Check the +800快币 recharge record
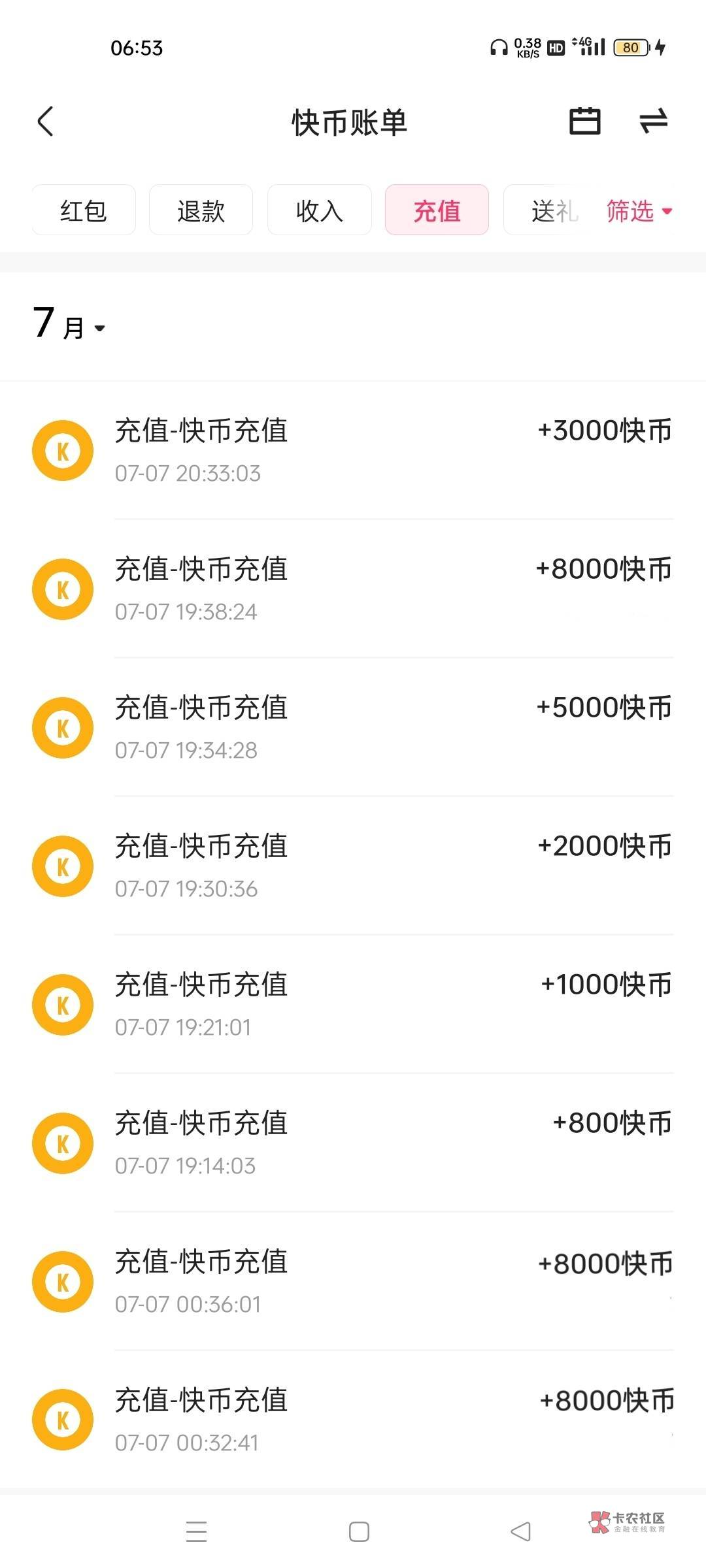 [353, 1143]
